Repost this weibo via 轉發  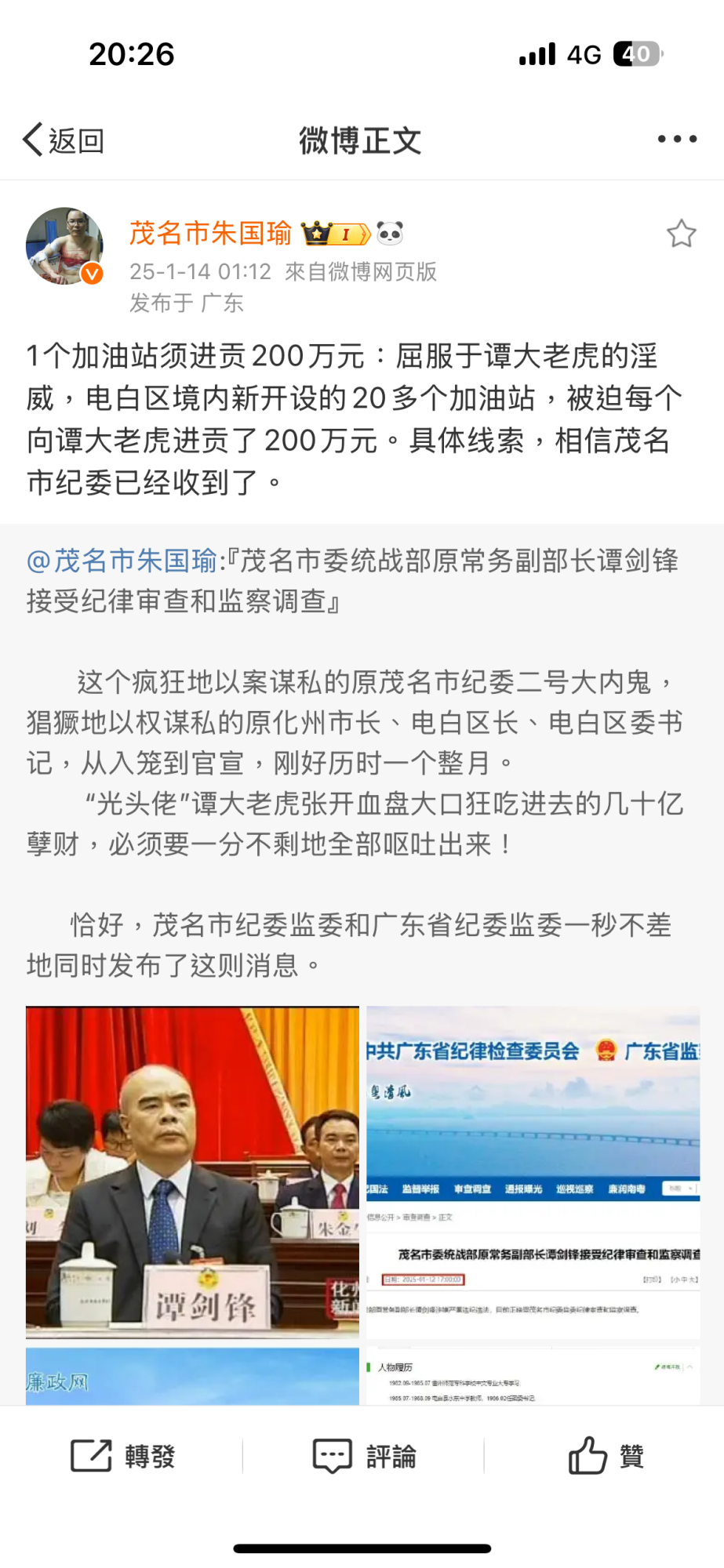123,1457
